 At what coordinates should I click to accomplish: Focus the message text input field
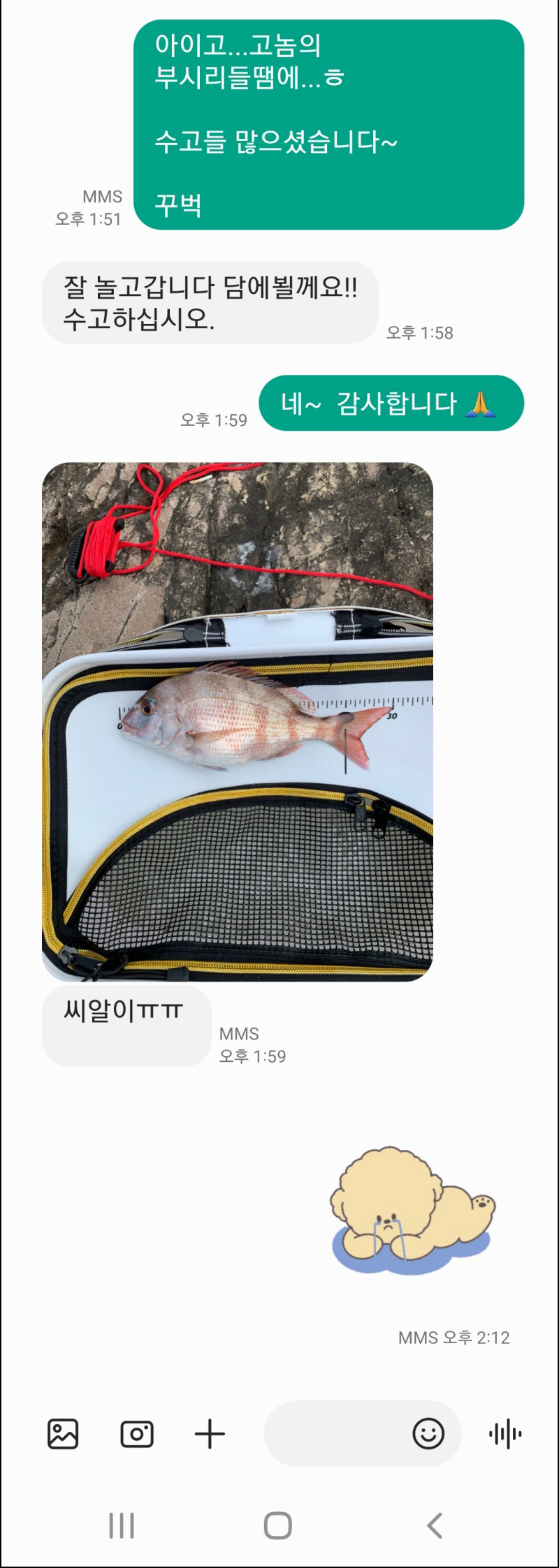[x=335, y=1434]
